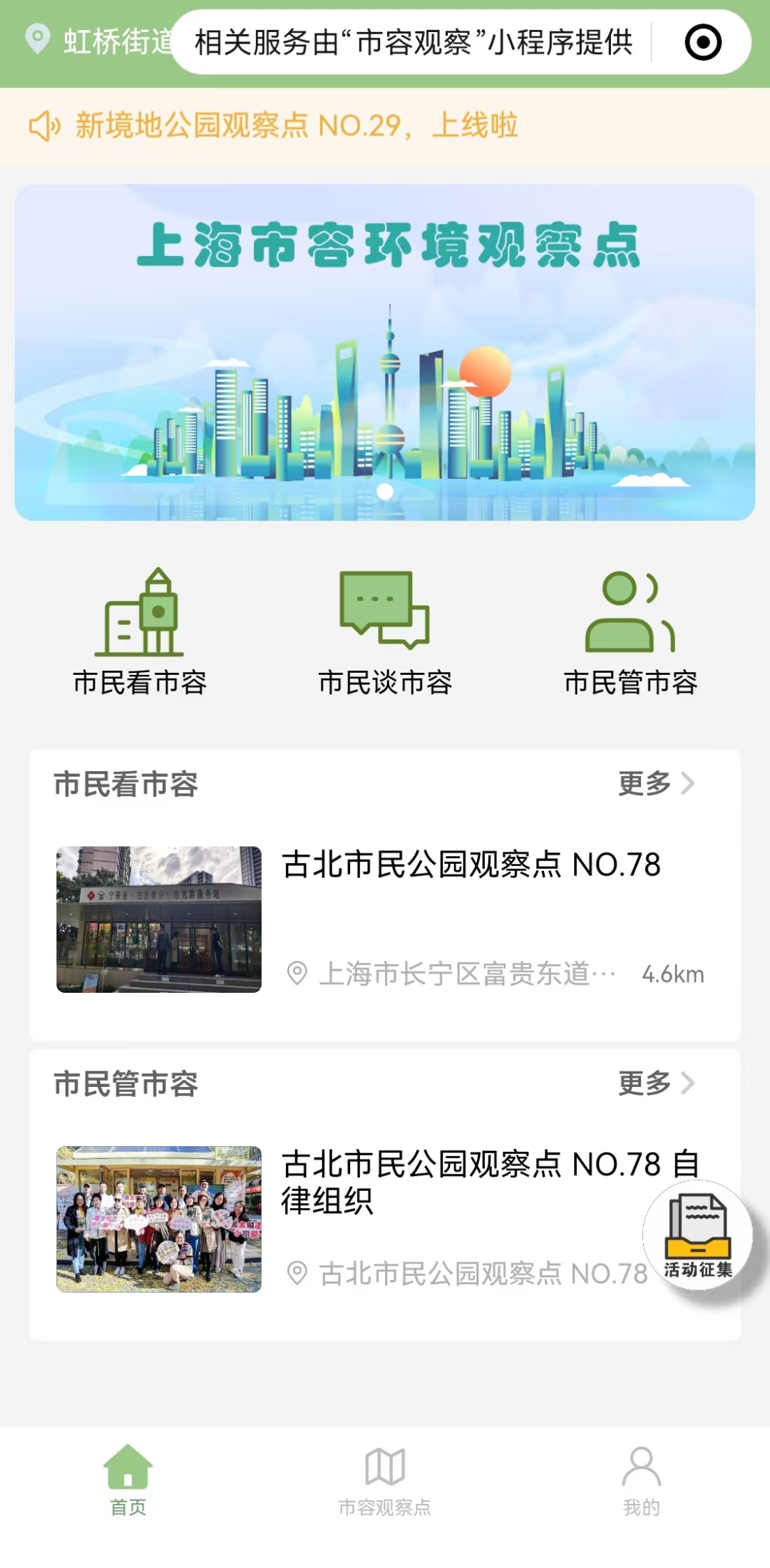Viewport: 770px width, 1568px height.
Task: Open the 上海市容环境观察点 banner
Action: pos(385,352)
